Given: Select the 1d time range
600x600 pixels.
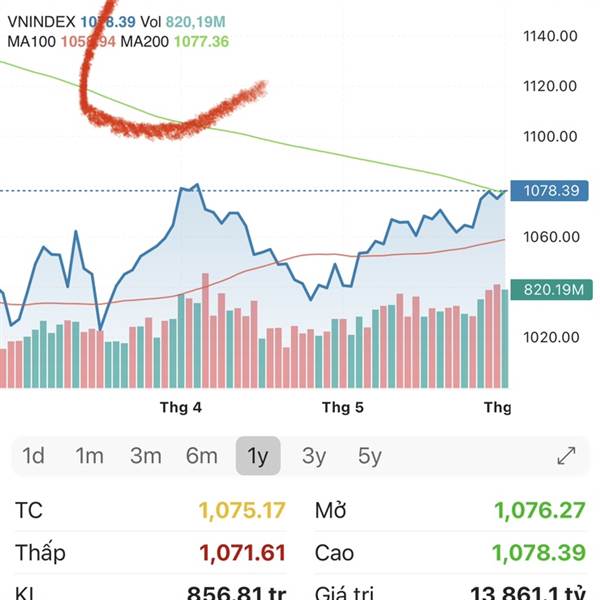Looking at the screenshot, I should point(33,456).
